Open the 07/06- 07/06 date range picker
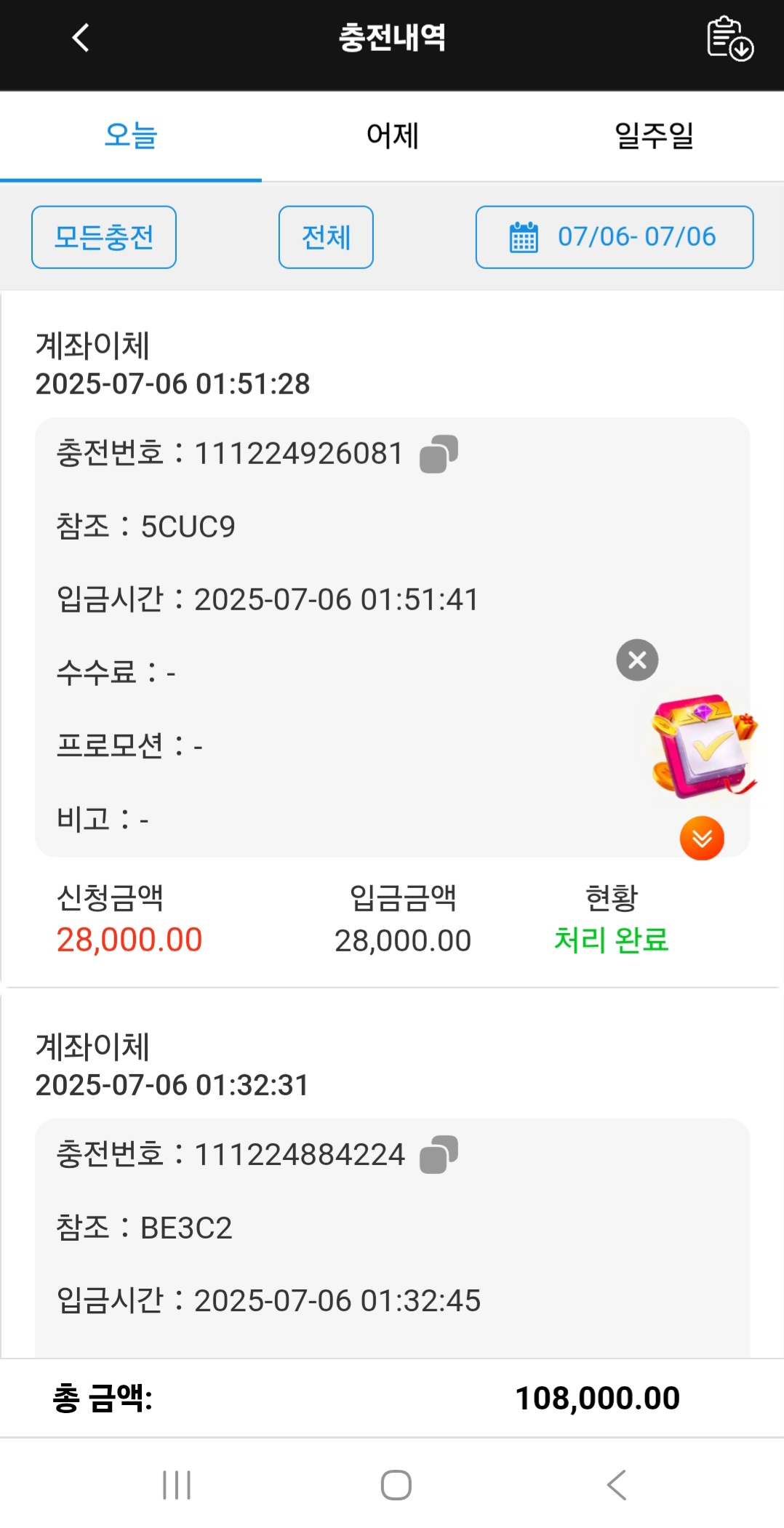Image resolution: width=784 pixels, height=1528 pixels. point(614,237)
